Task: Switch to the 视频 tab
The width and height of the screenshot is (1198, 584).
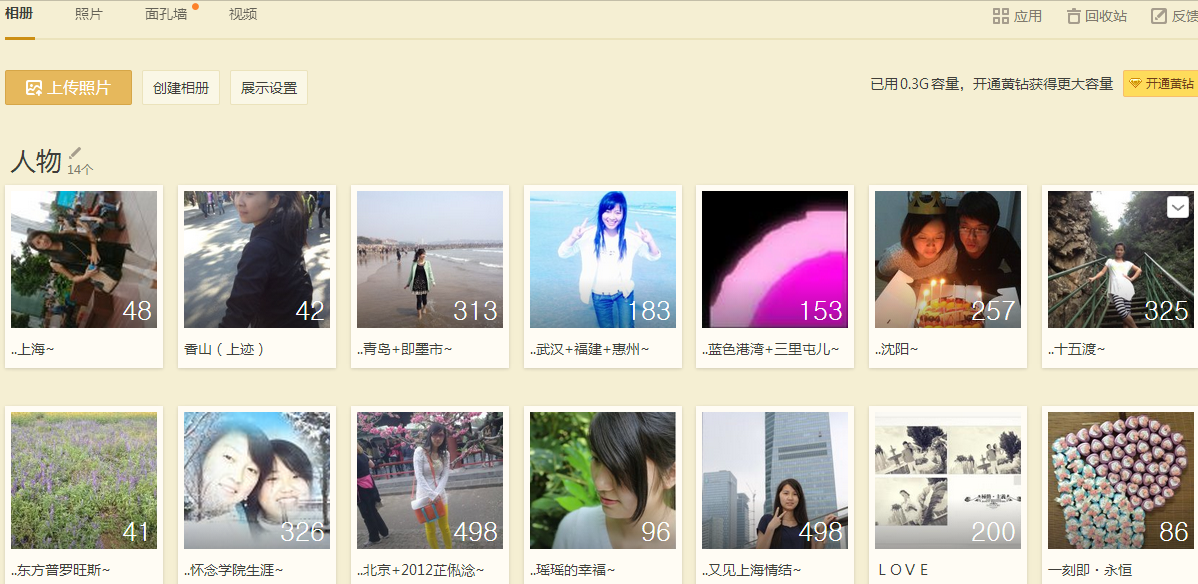Action: (242, 15)
